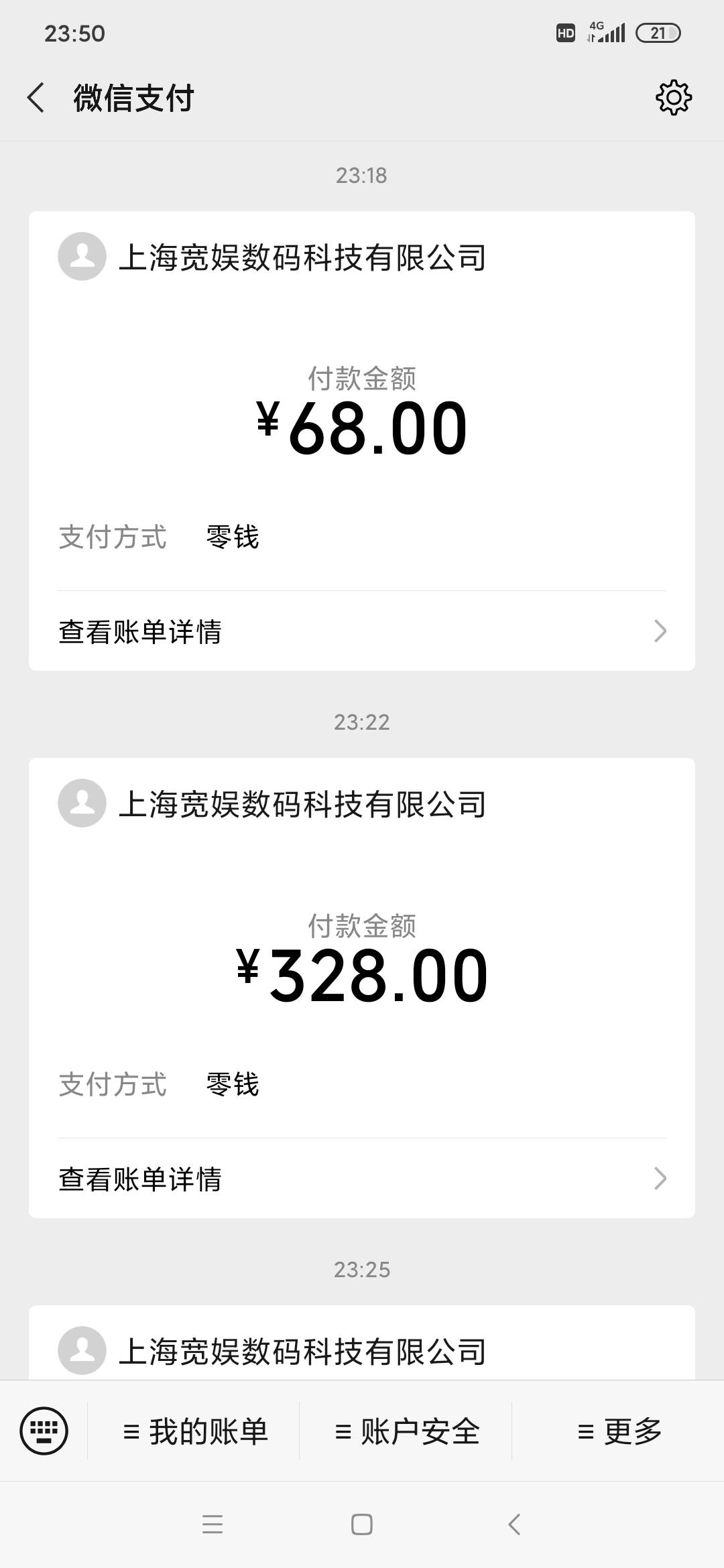Image resolution: width=724 pixels, height=1568 pixels.
Task: Open 我的账单 menu
Action: tap(194, 1431)
